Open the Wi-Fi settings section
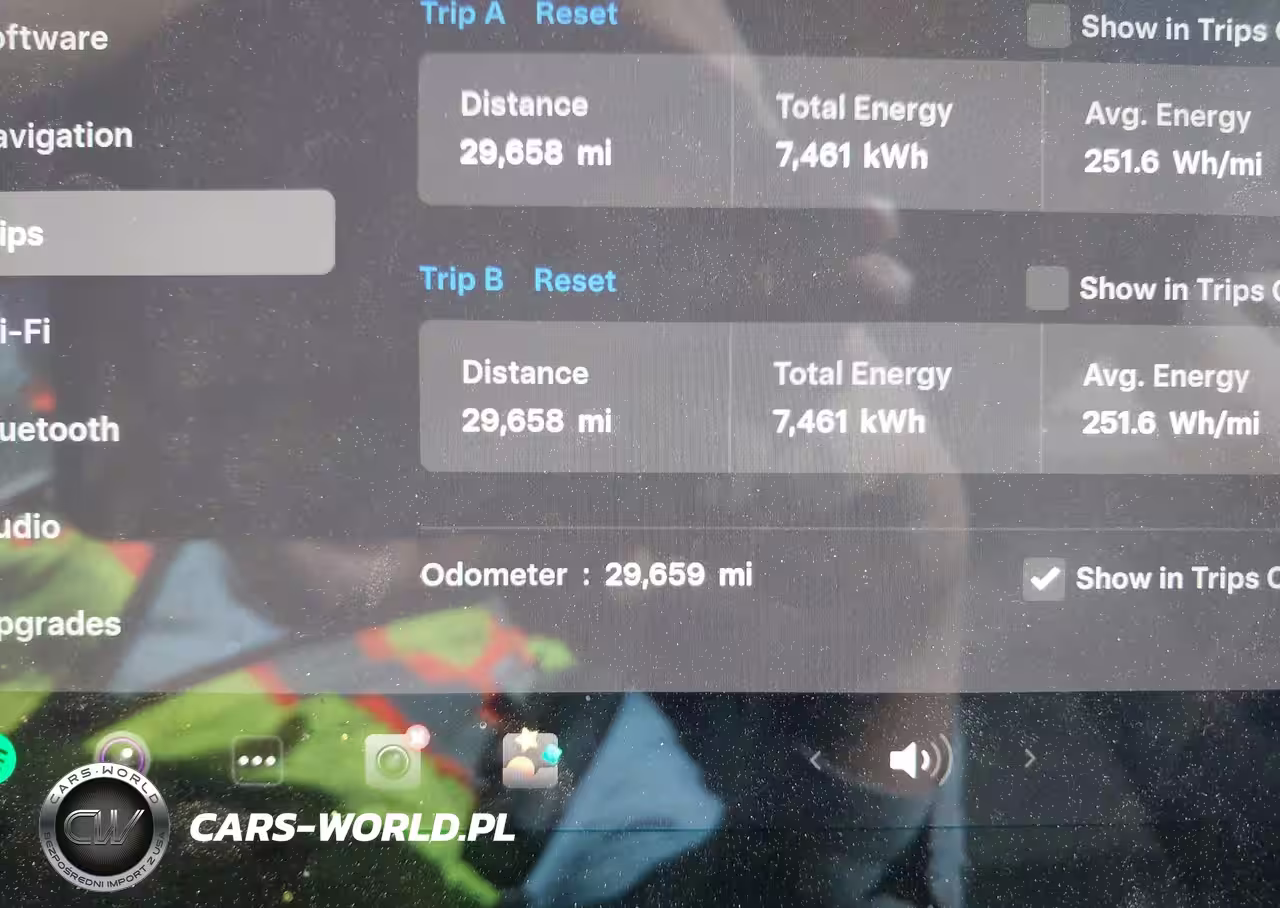This screenshot has height=908, width=1280. pos(25,331)
